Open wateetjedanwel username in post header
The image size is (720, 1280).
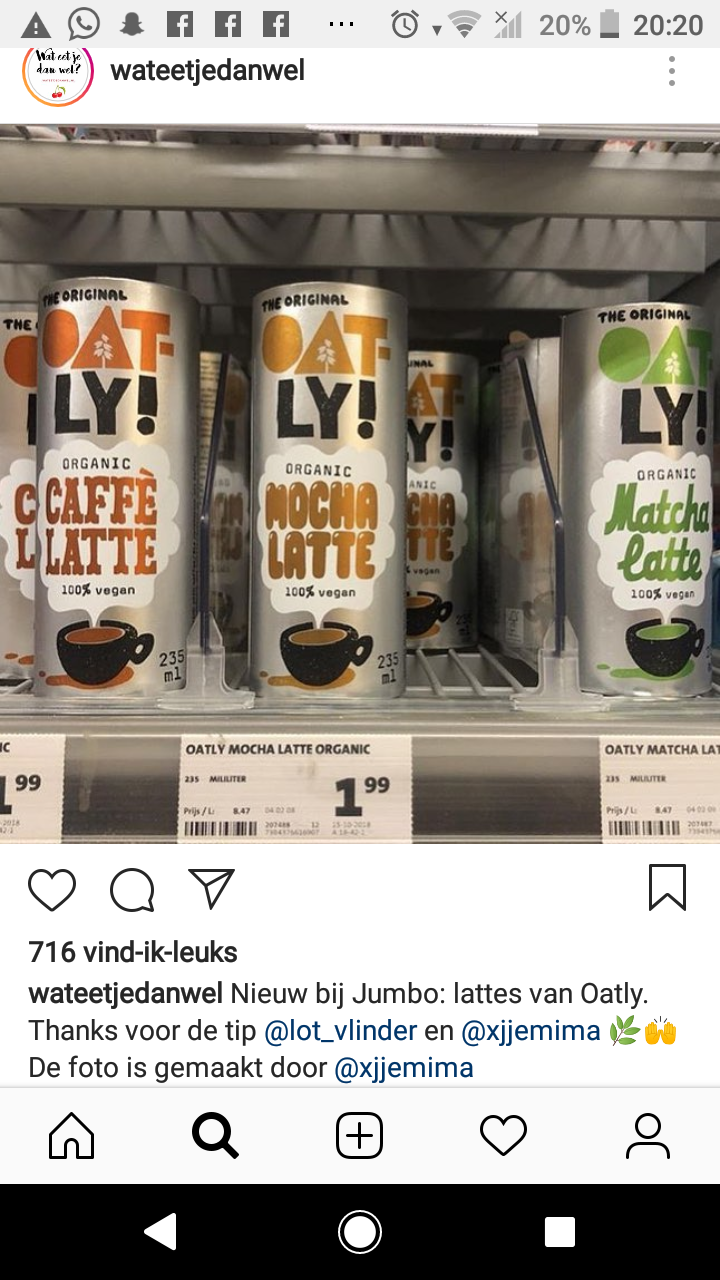pyautogui.click(x=207, y=71)
